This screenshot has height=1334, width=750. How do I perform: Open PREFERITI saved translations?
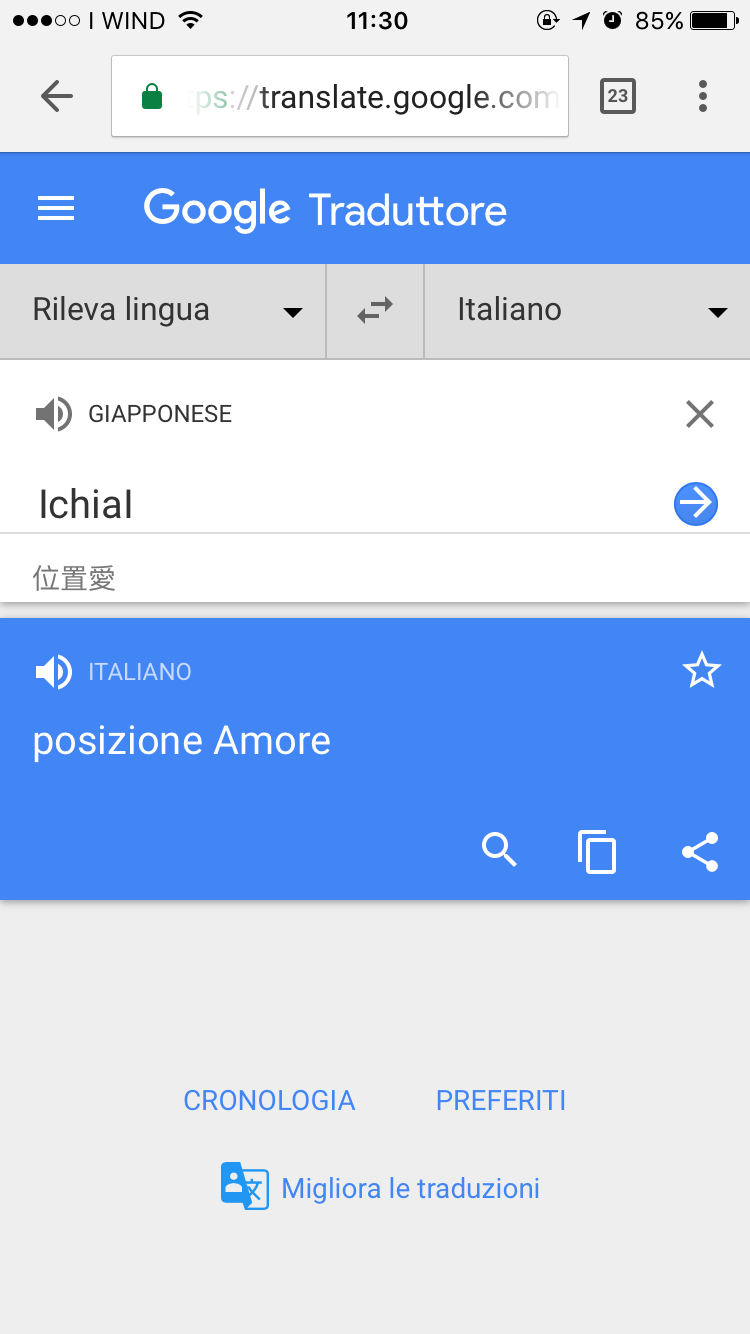[x=501, y=1101]
